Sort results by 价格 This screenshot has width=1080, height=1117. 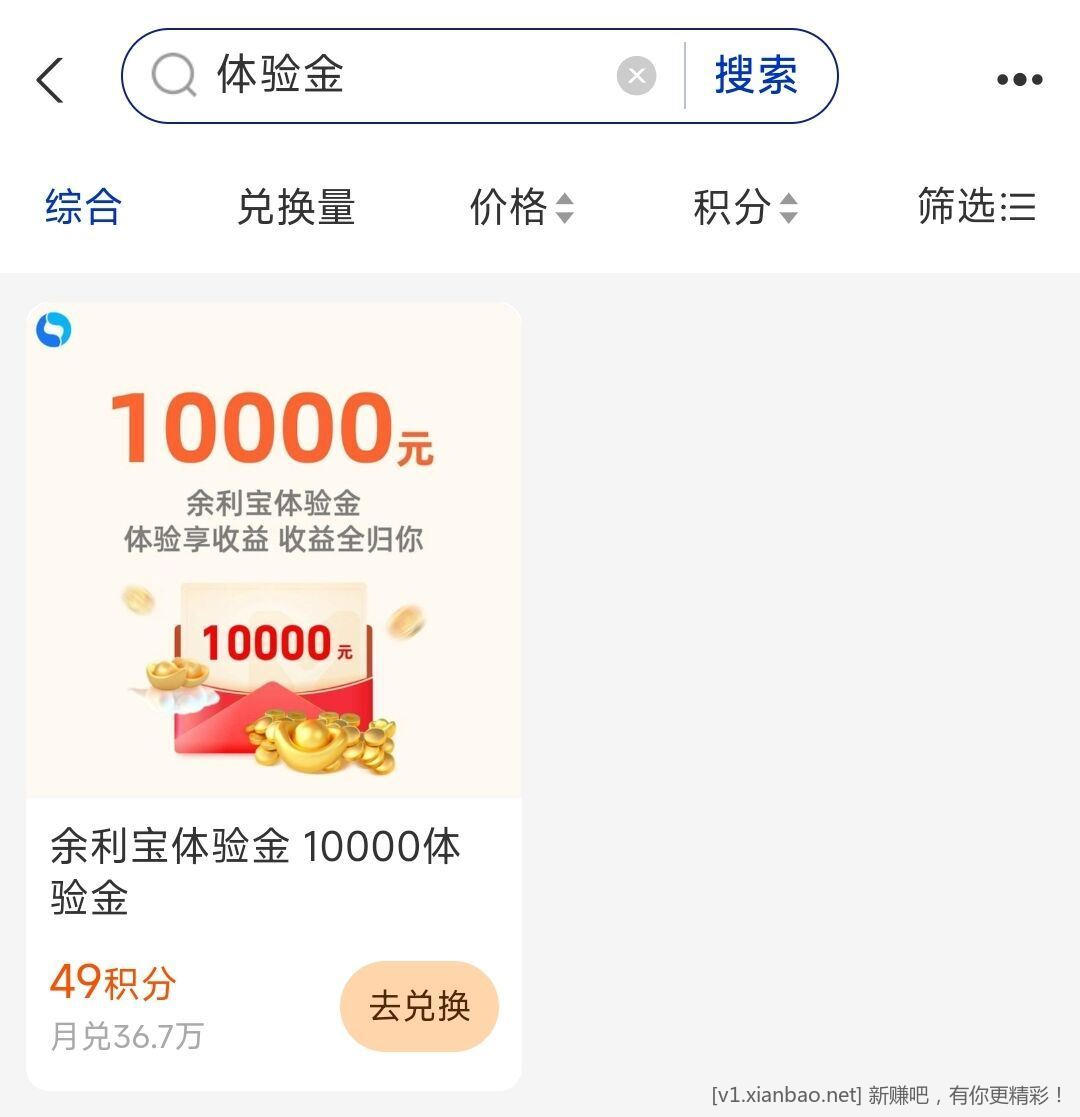521,207
